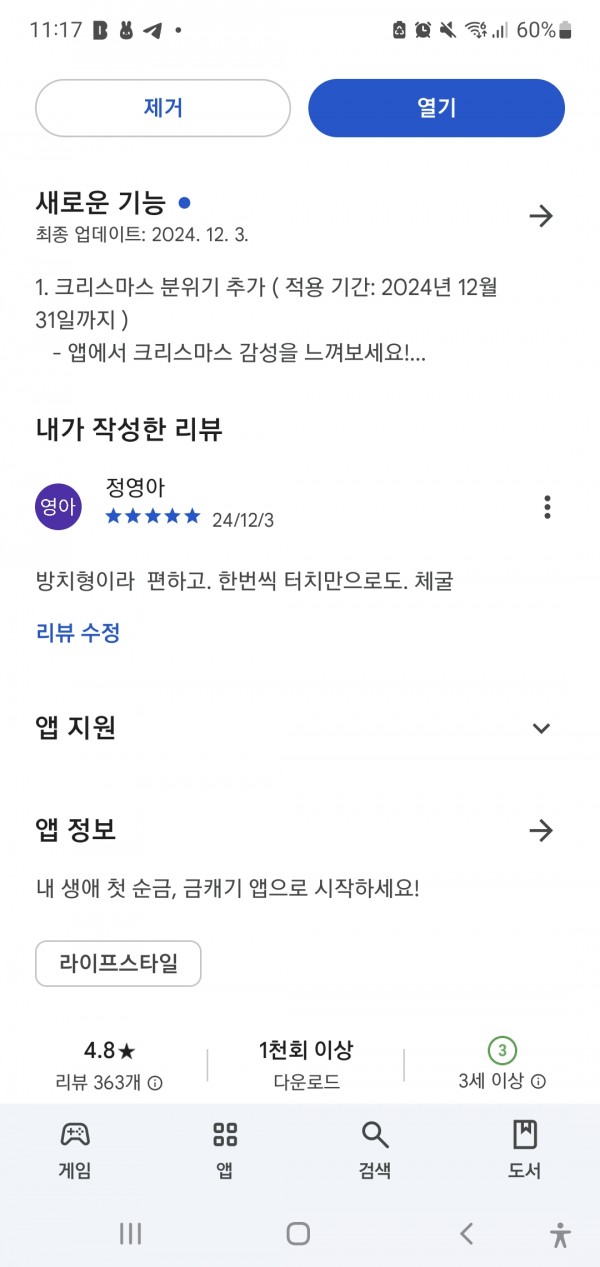The image size is (600, 1267).
Task: Expand the 앱 지원 section
Action: click(x=541, y=728)
